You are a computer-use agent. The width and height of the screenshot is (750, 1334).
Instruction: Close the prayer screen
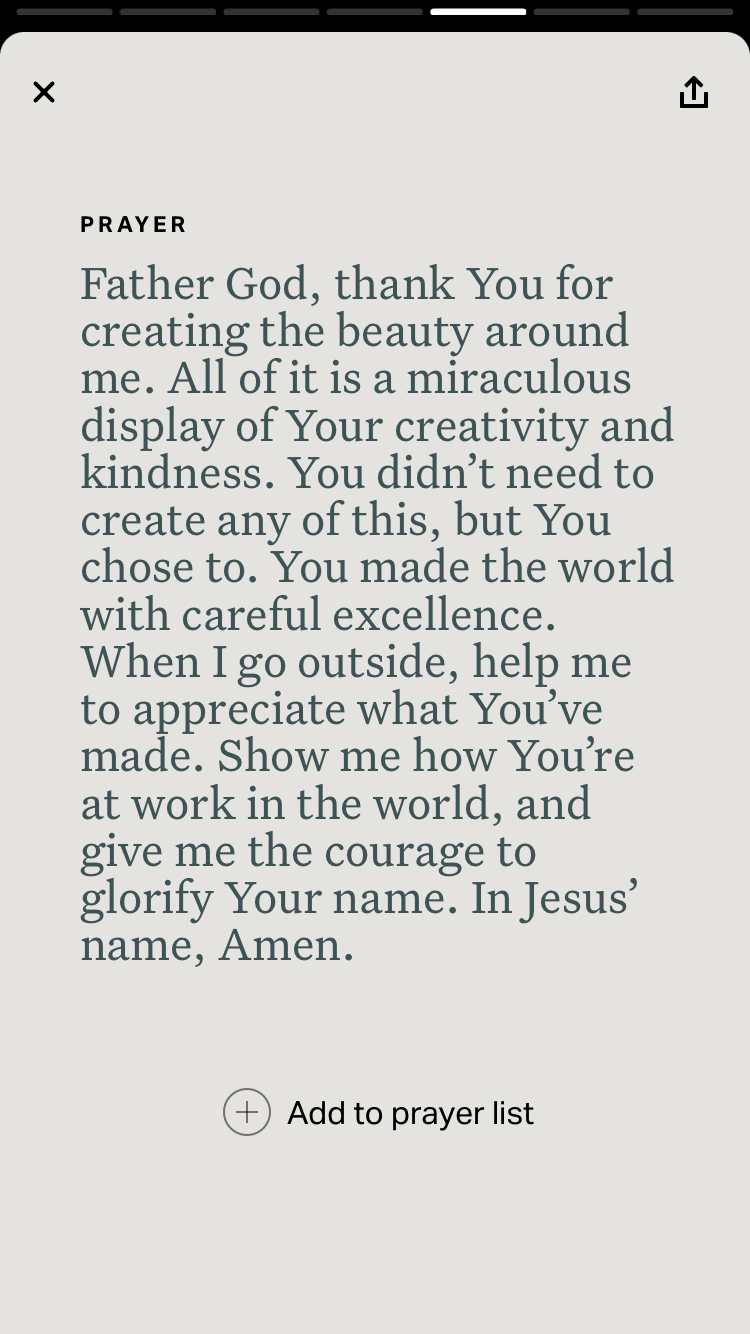click(x=44, y=92)
